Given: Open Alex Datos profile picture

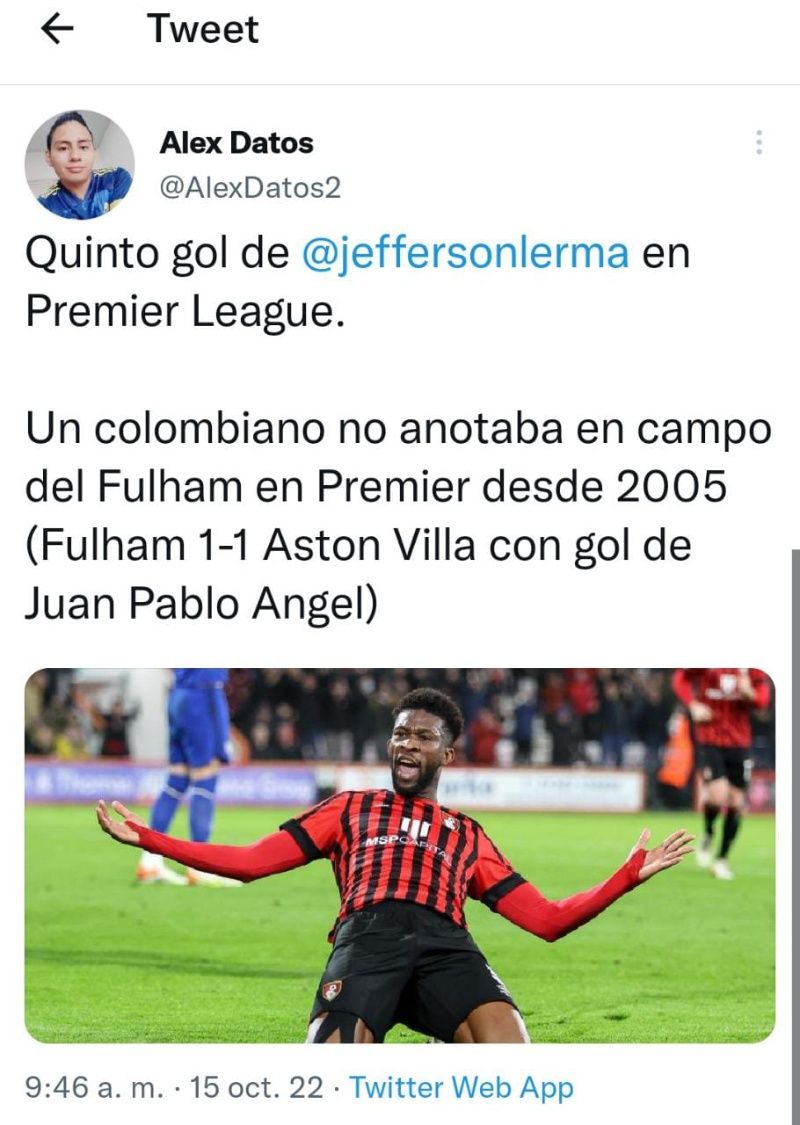Looking at the screenshot, I should click(x=79, y=165).
